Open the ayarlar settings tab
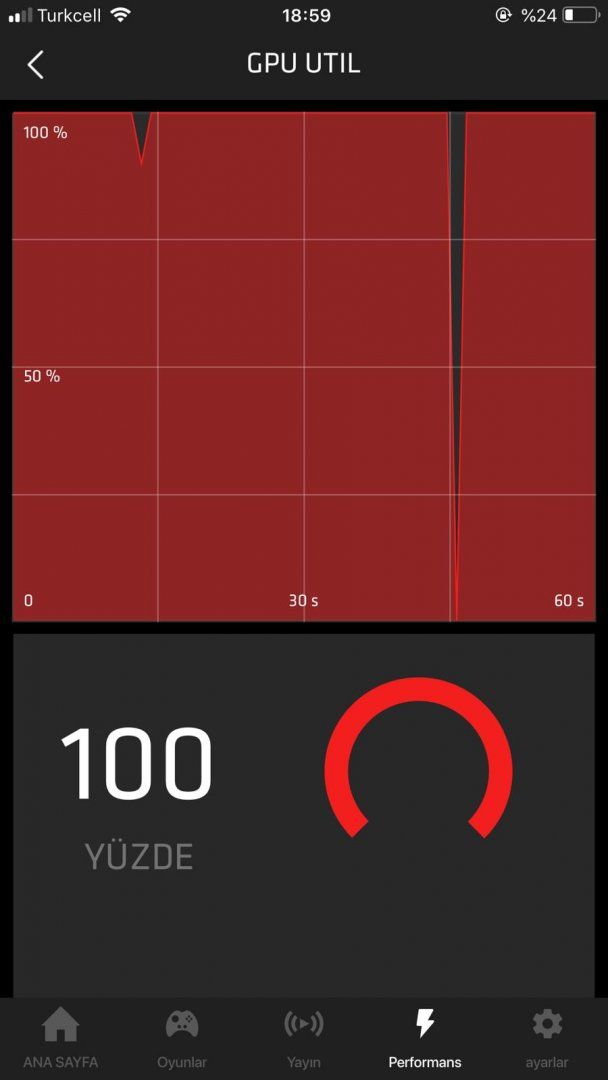The width and height of the screenshot is (608, 1080). [547, 1038]
